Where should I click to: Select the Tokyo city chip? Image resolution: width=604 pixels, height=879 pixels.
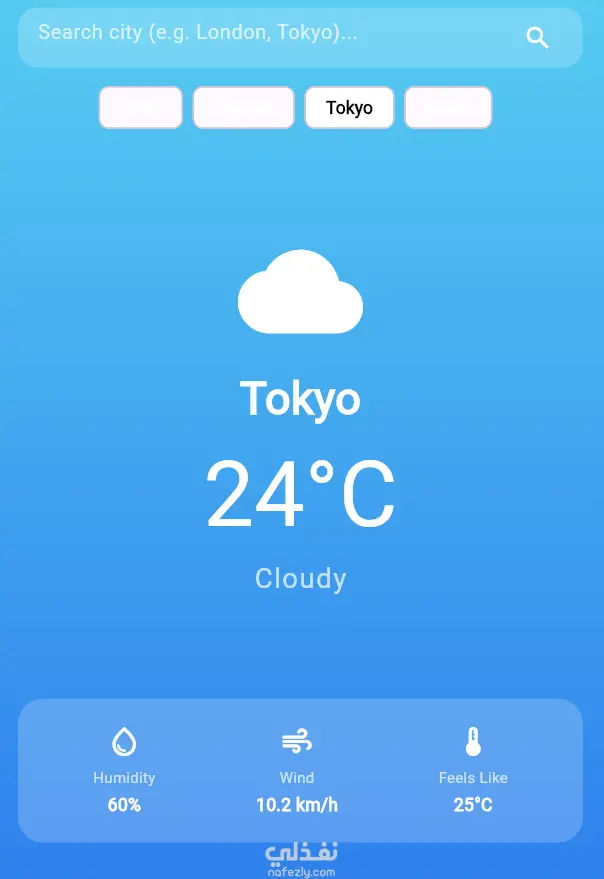click(349, 108)
